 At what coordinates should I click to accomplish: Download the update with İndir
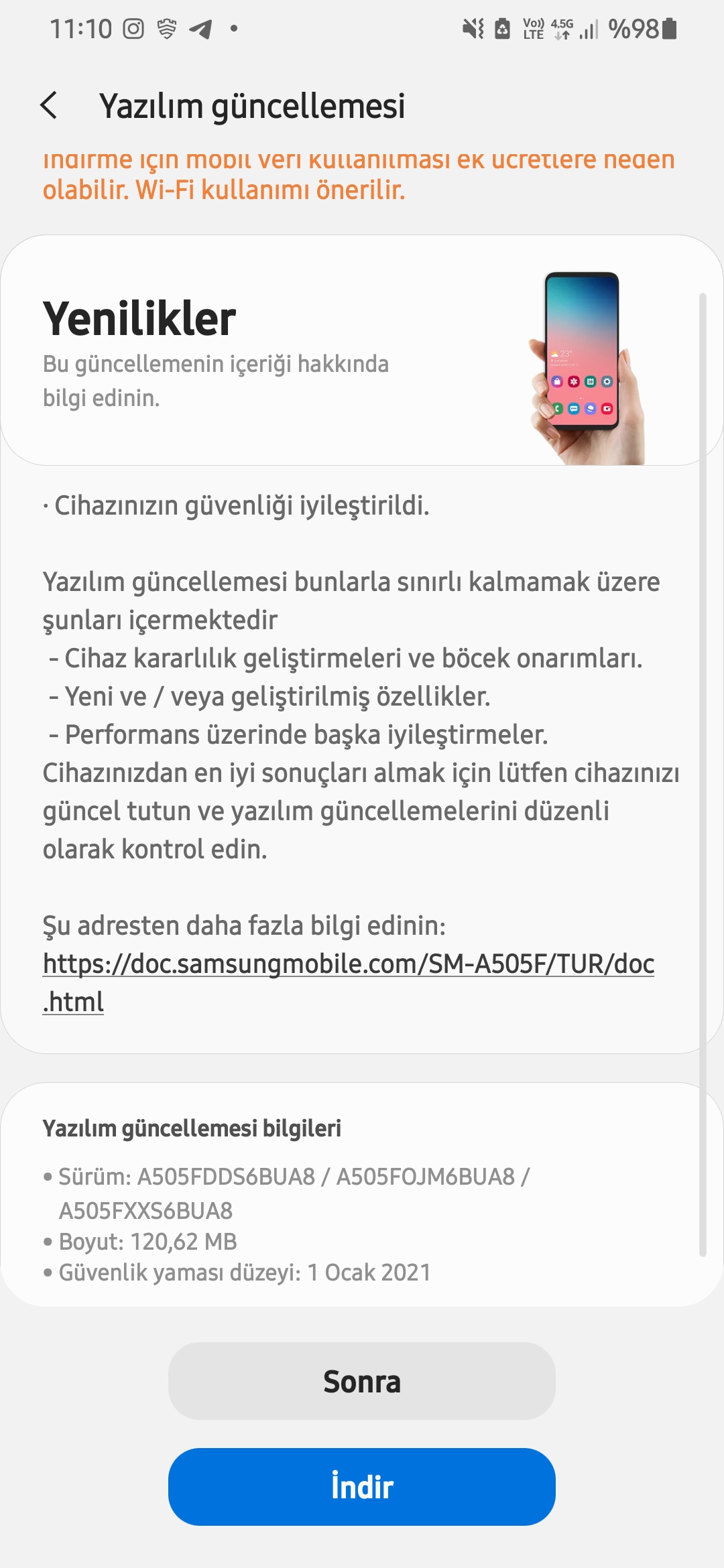pyautogui.click(x=362, y=1488)
